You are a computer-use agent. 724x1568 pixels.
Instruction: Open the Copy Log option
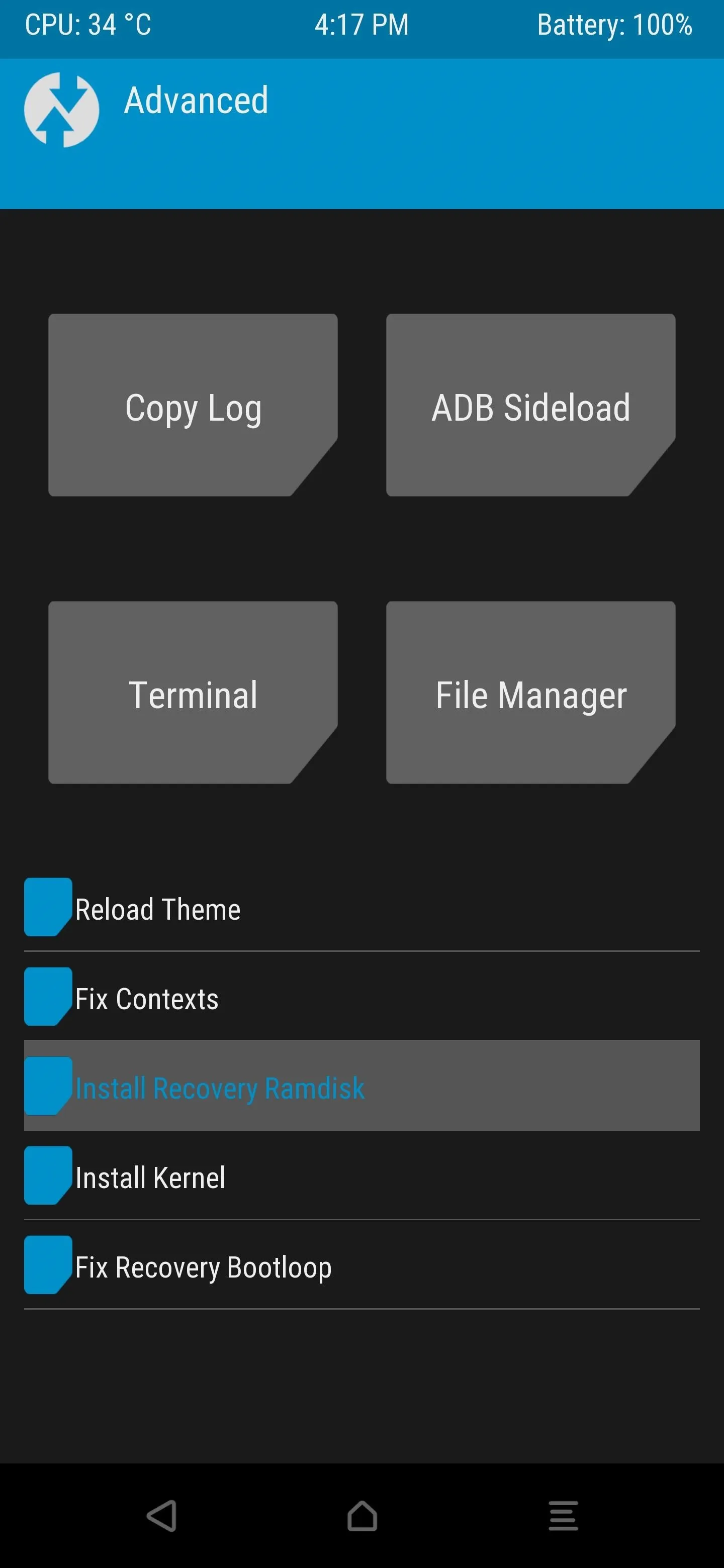coord(193,406)
